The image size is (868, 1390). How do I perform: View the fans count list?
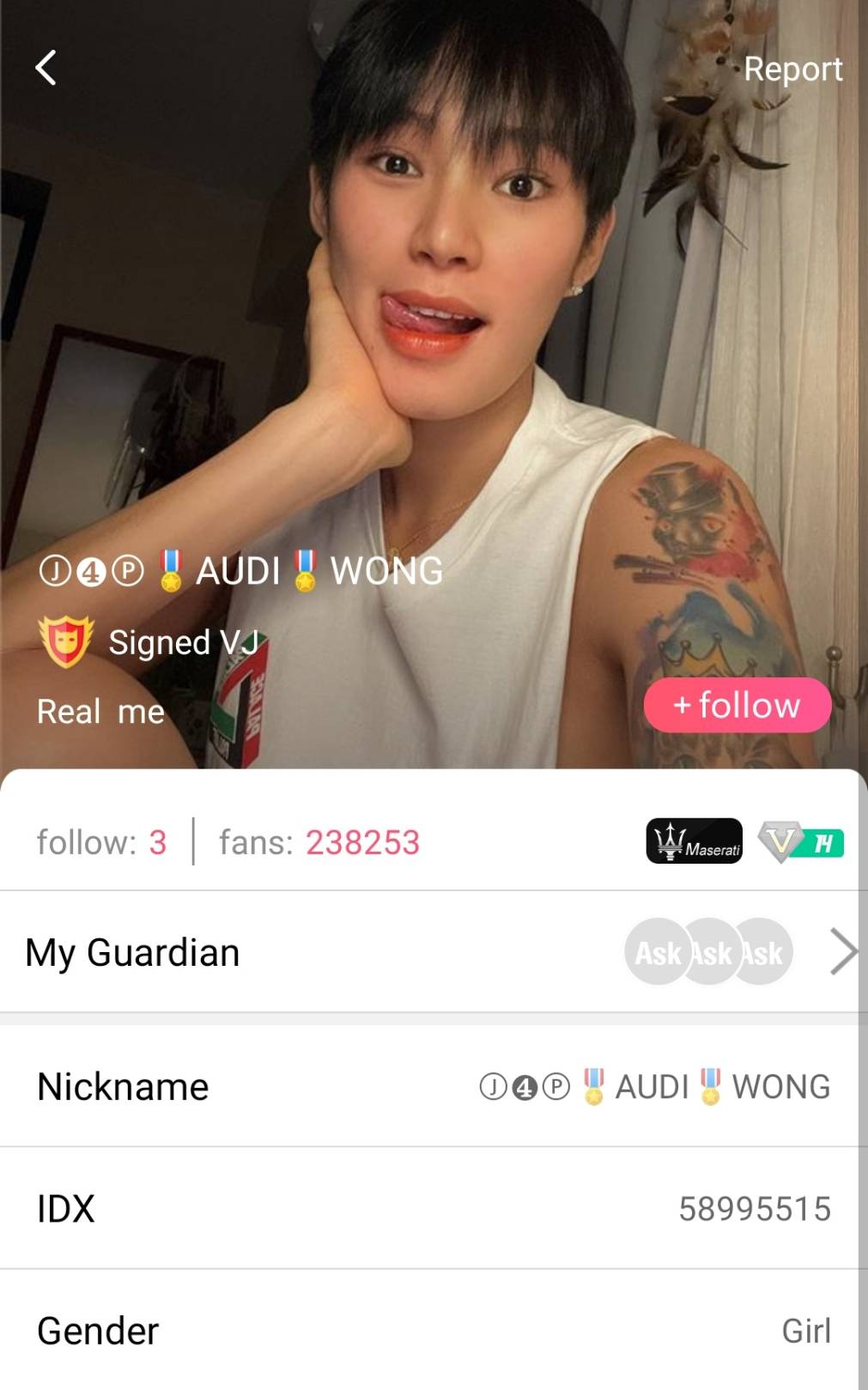click(319, 842)
